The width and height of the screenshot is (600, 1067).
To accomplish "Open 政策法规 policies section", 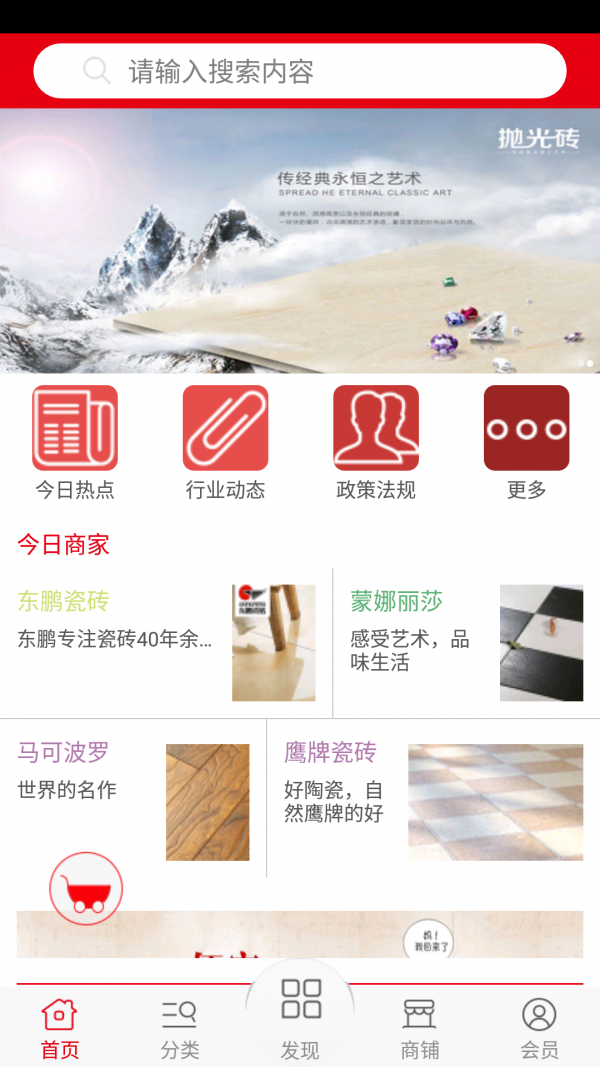I will [376, 442].
